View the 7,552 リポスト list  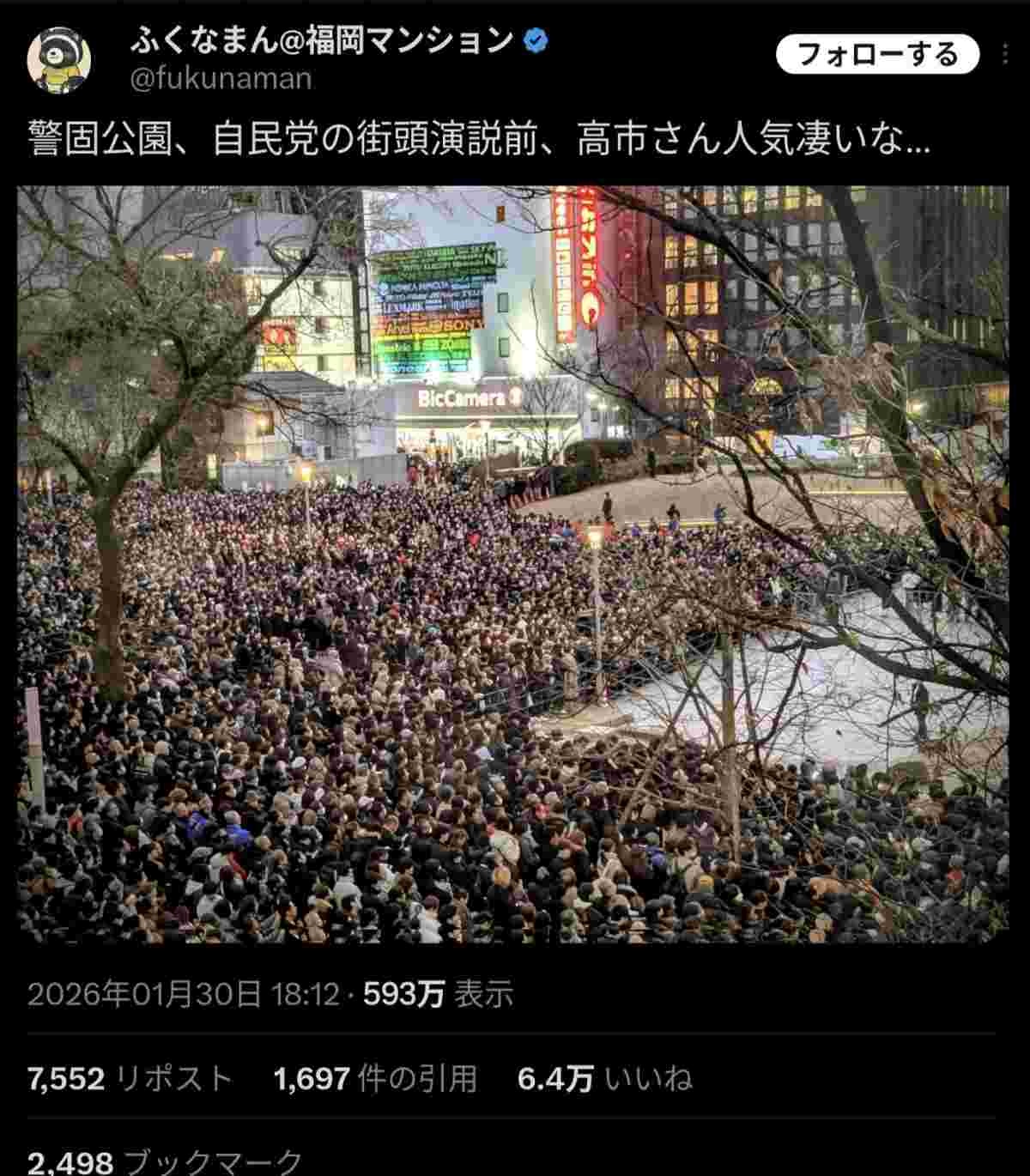point(130,1078)
